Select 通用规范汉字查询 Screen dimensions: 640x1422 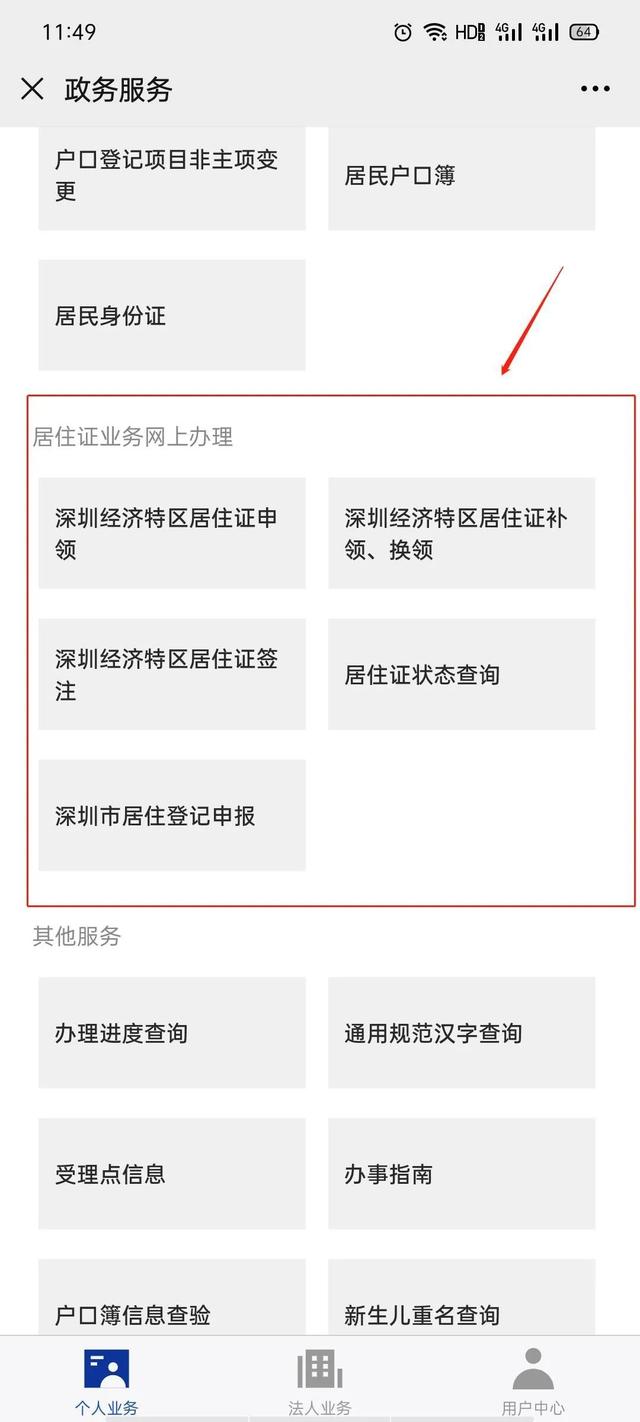tap(461, 1033)
